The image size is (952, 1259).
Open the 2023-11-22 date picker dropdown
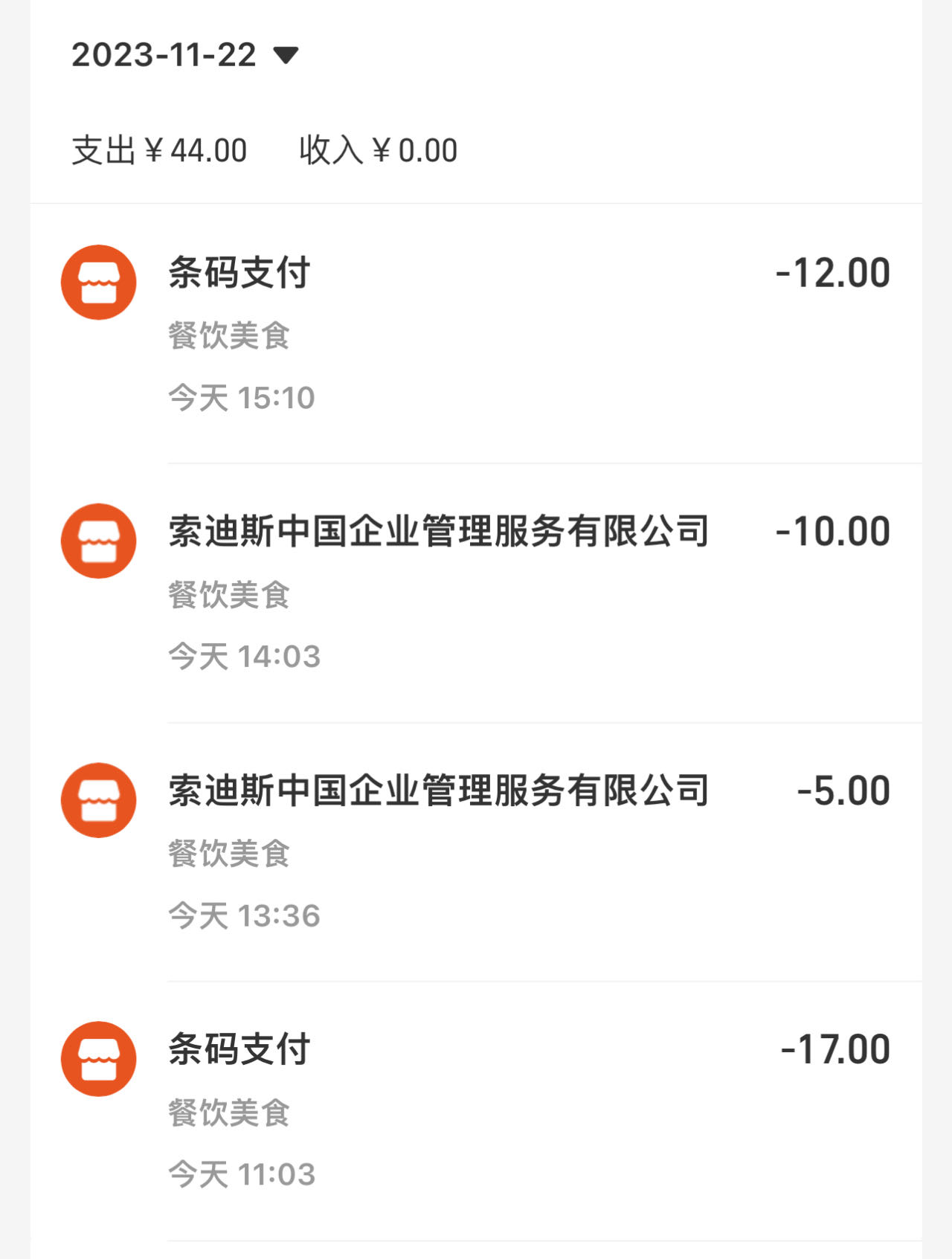click(x=186, y=55)
